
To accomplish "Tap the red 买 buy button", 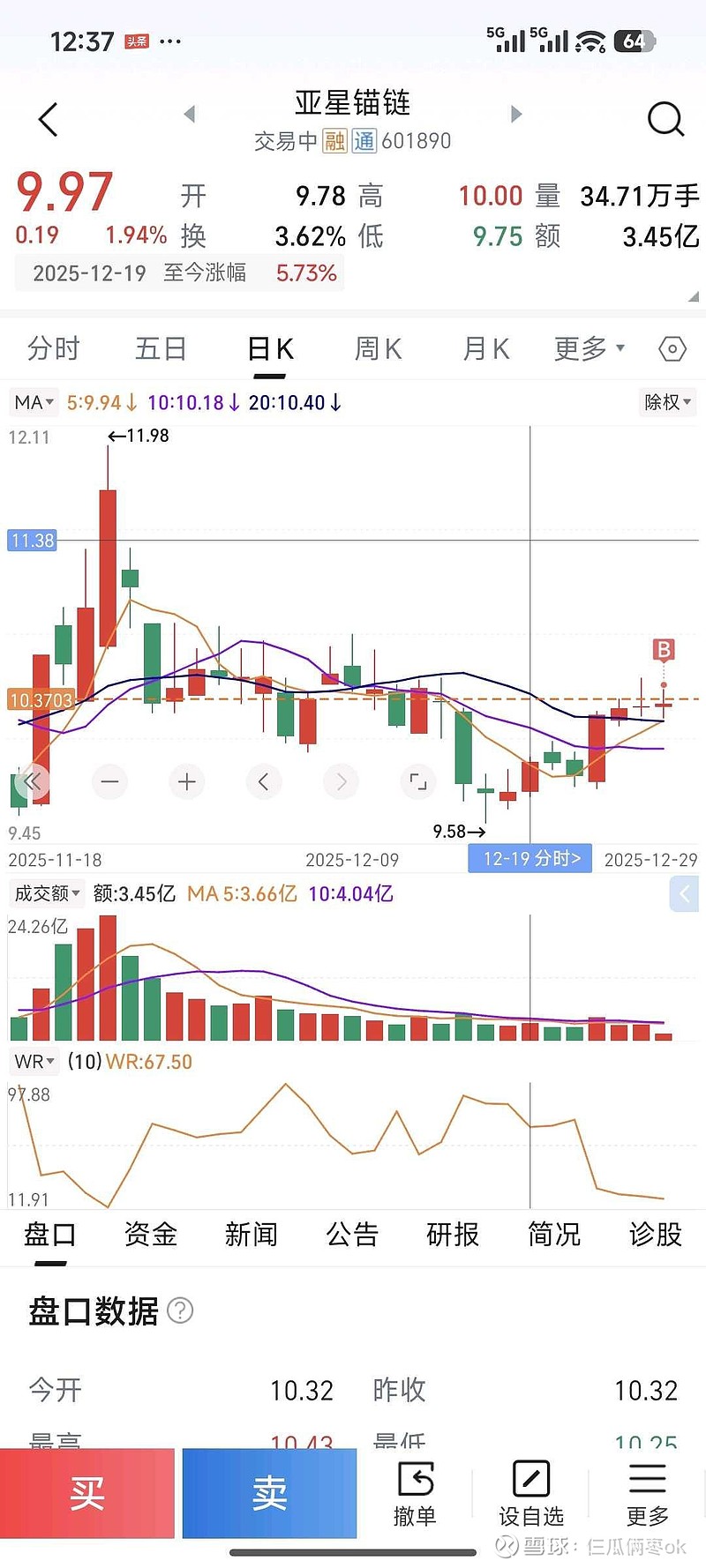I will tap(87, 1492).
